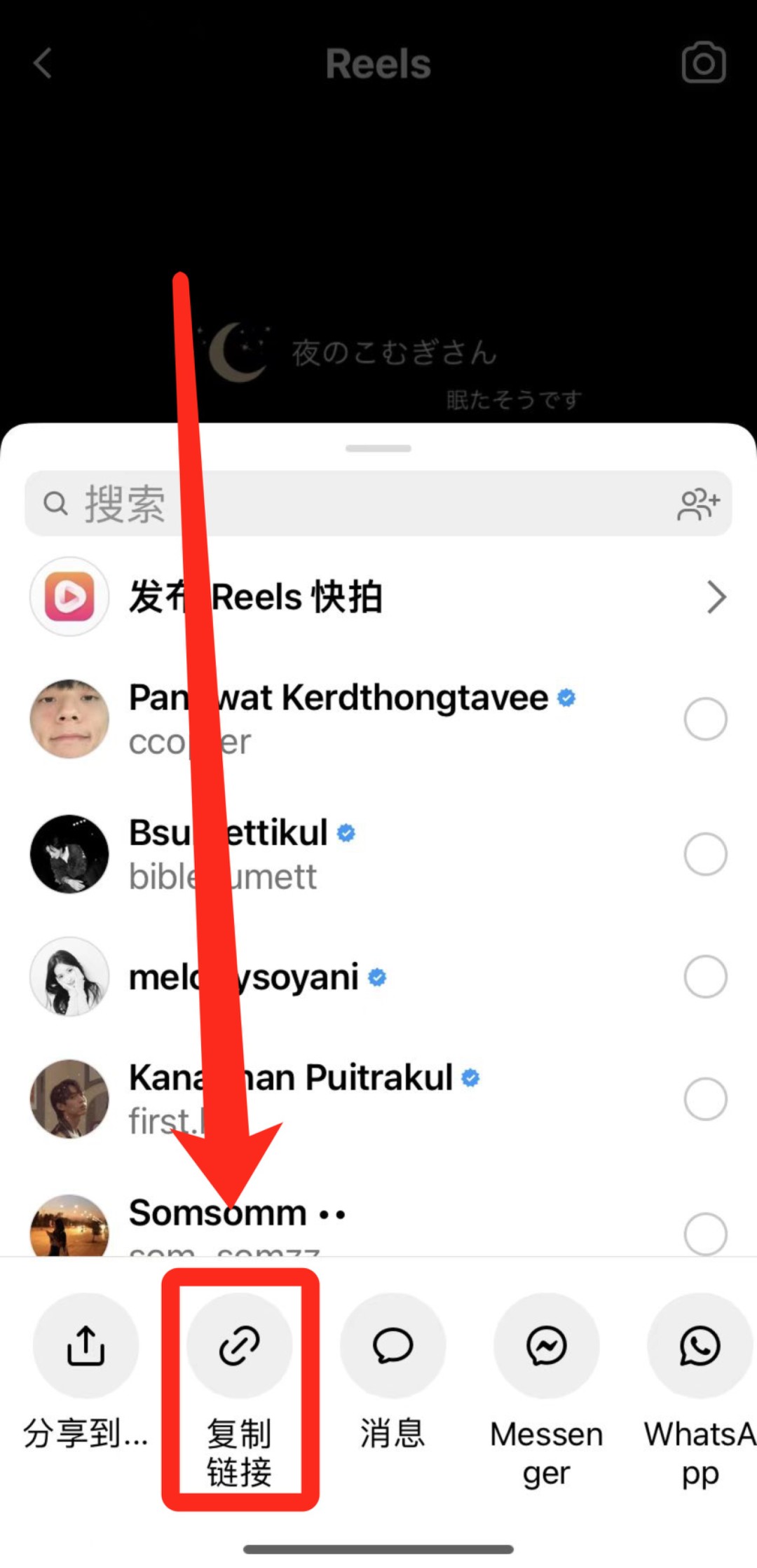Viewport: 757px width, 1568px height.
Task: Tap the 搜索 search field
Action: pos(350,503)
